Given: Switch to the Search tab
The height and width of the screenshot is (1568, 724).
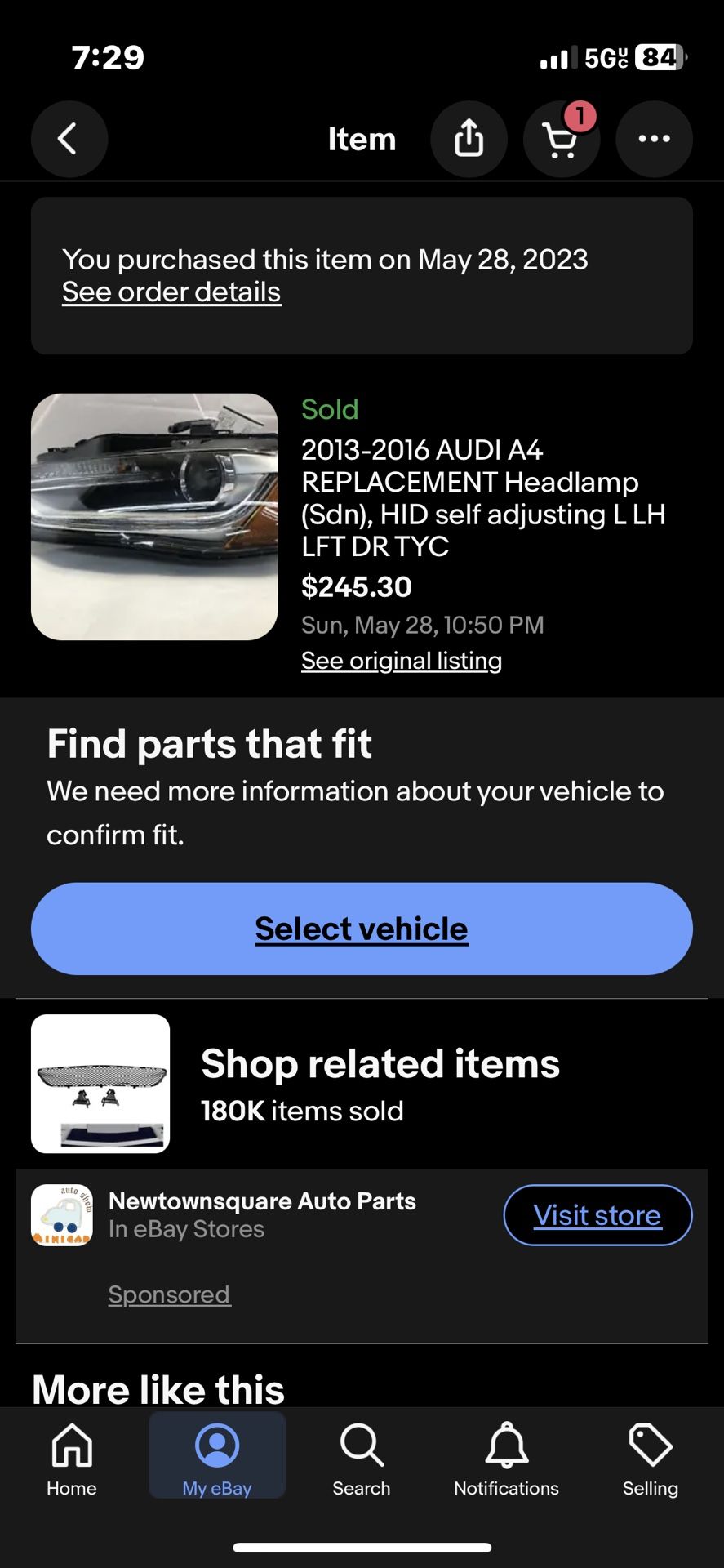Looking at the screenshot, I should [x=362, y=1459].
